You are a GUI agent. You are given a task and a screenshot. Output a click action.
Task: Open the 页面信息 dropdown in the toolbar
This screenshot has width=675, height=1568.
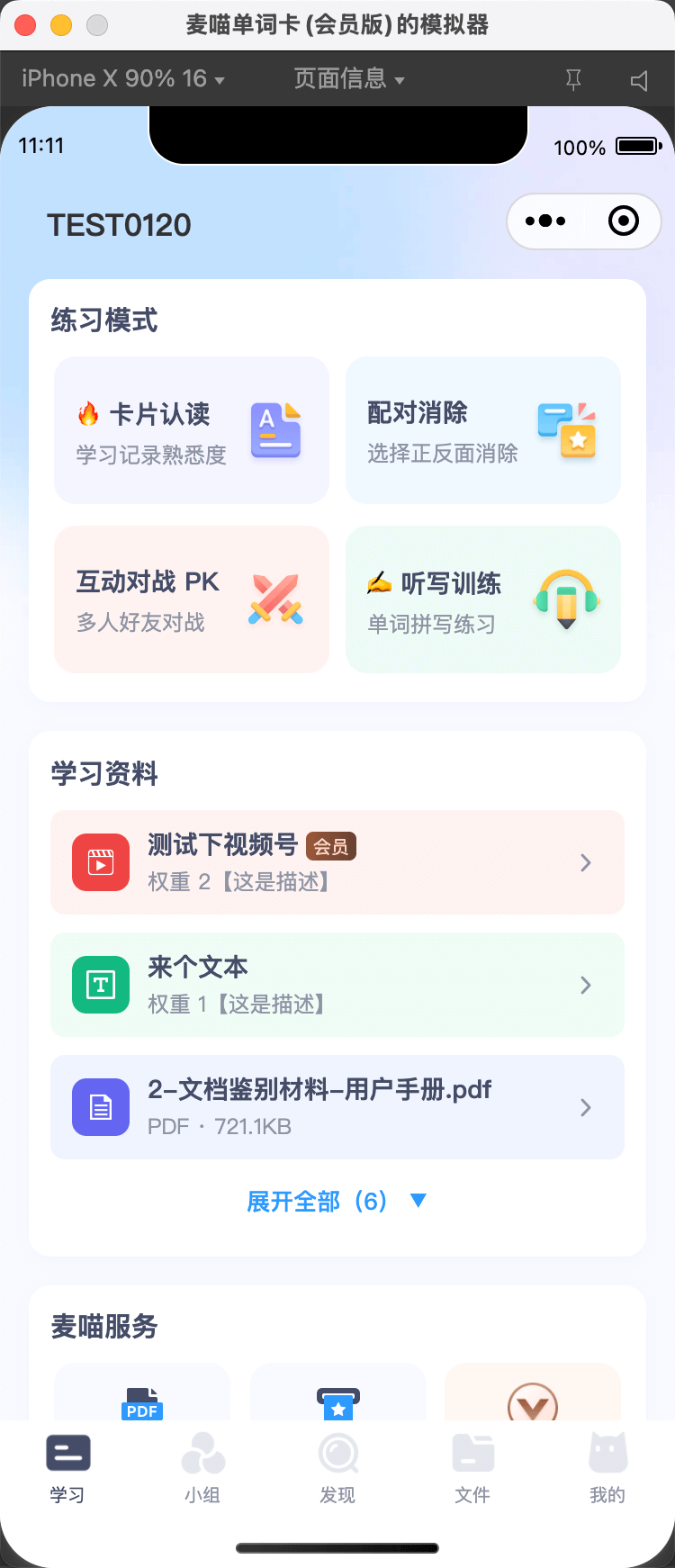[x=349, y=78]
